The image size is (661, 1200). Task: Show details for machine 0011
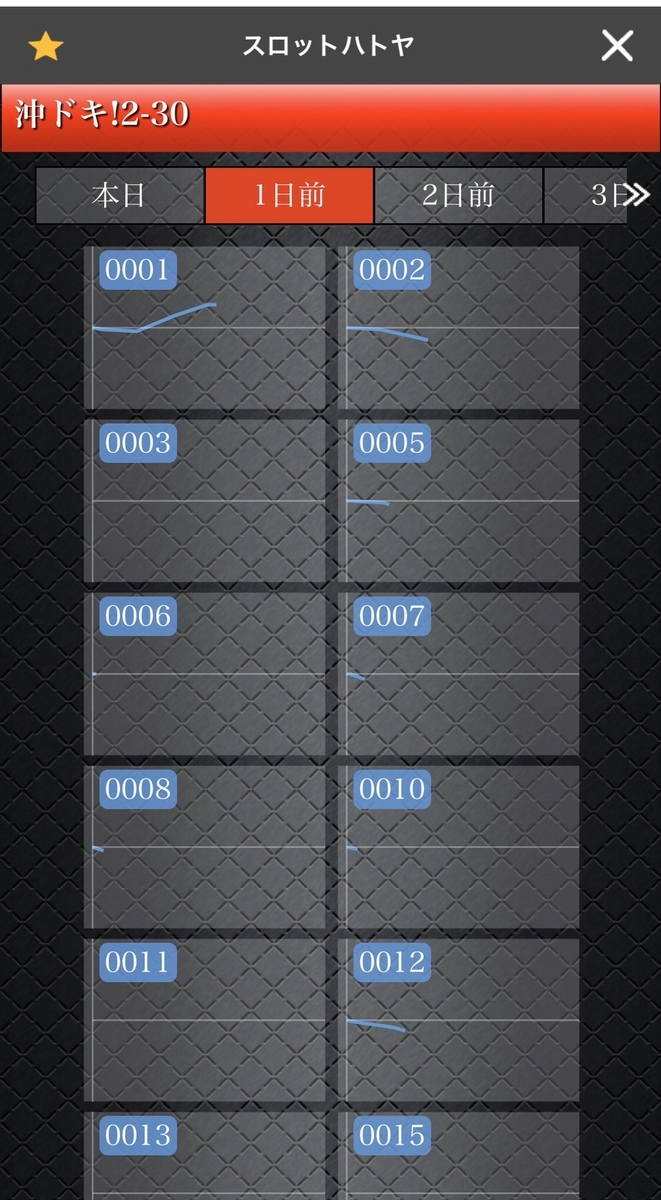click(x=205, y=1020)
